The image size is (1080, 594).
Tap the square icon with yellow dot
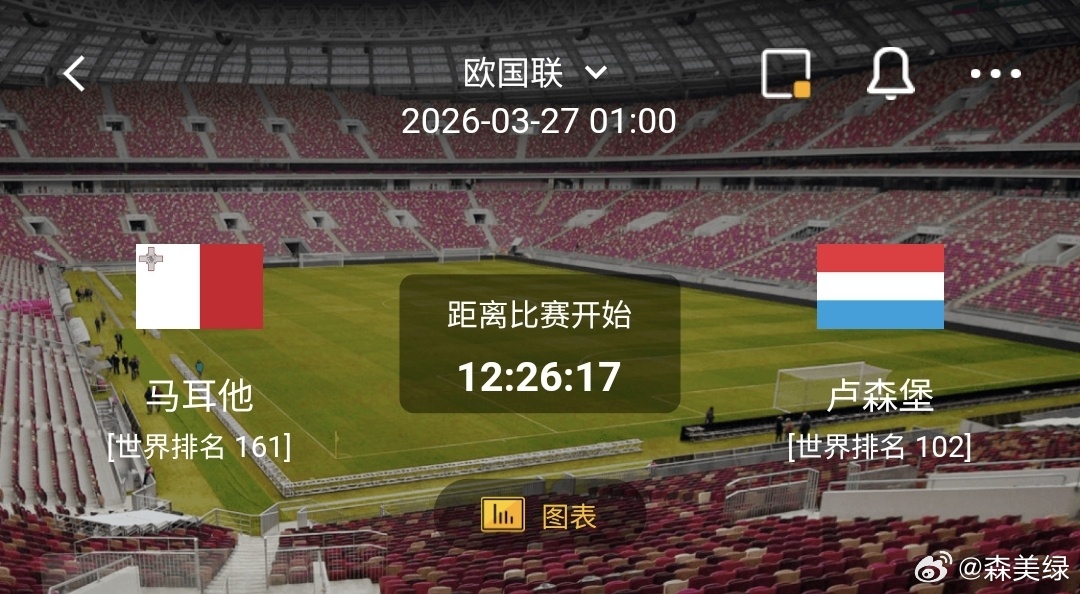786,73
